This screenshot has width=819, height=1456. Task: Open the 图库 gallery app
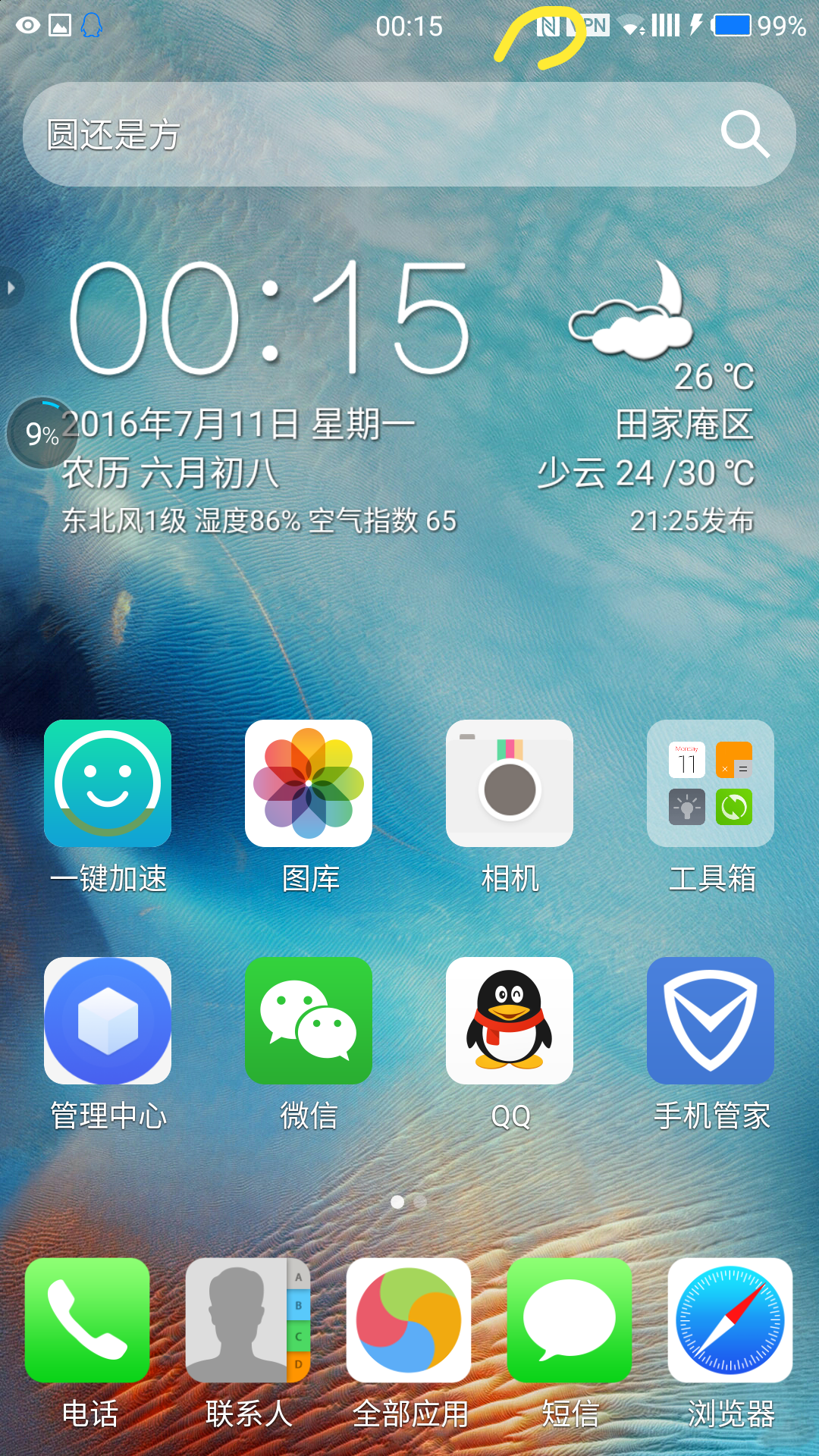(309, 783)
